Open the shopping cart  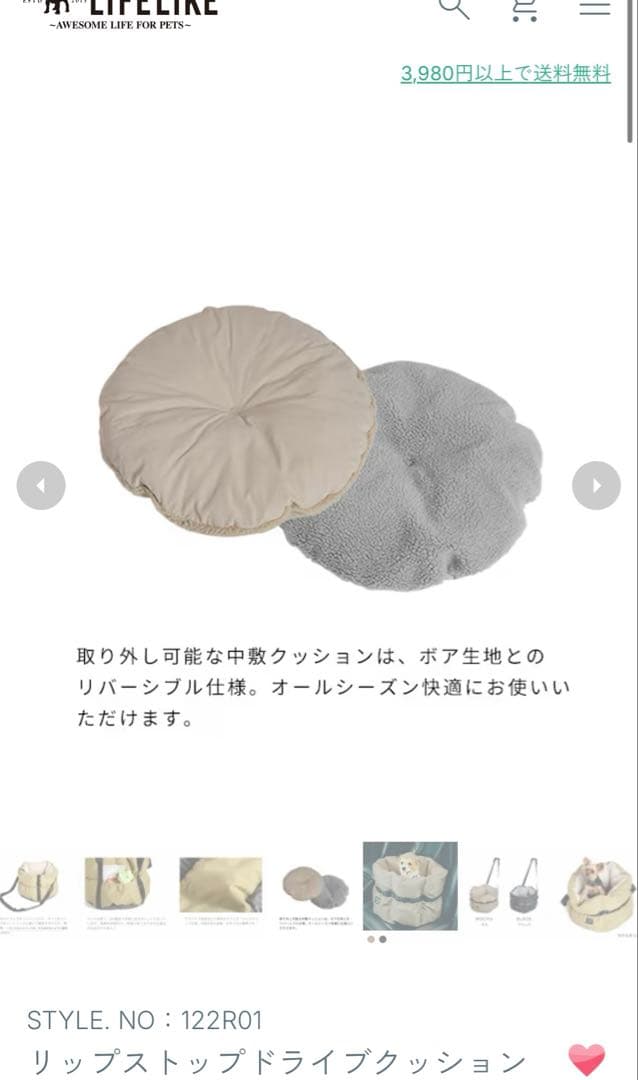pos(524,9)
